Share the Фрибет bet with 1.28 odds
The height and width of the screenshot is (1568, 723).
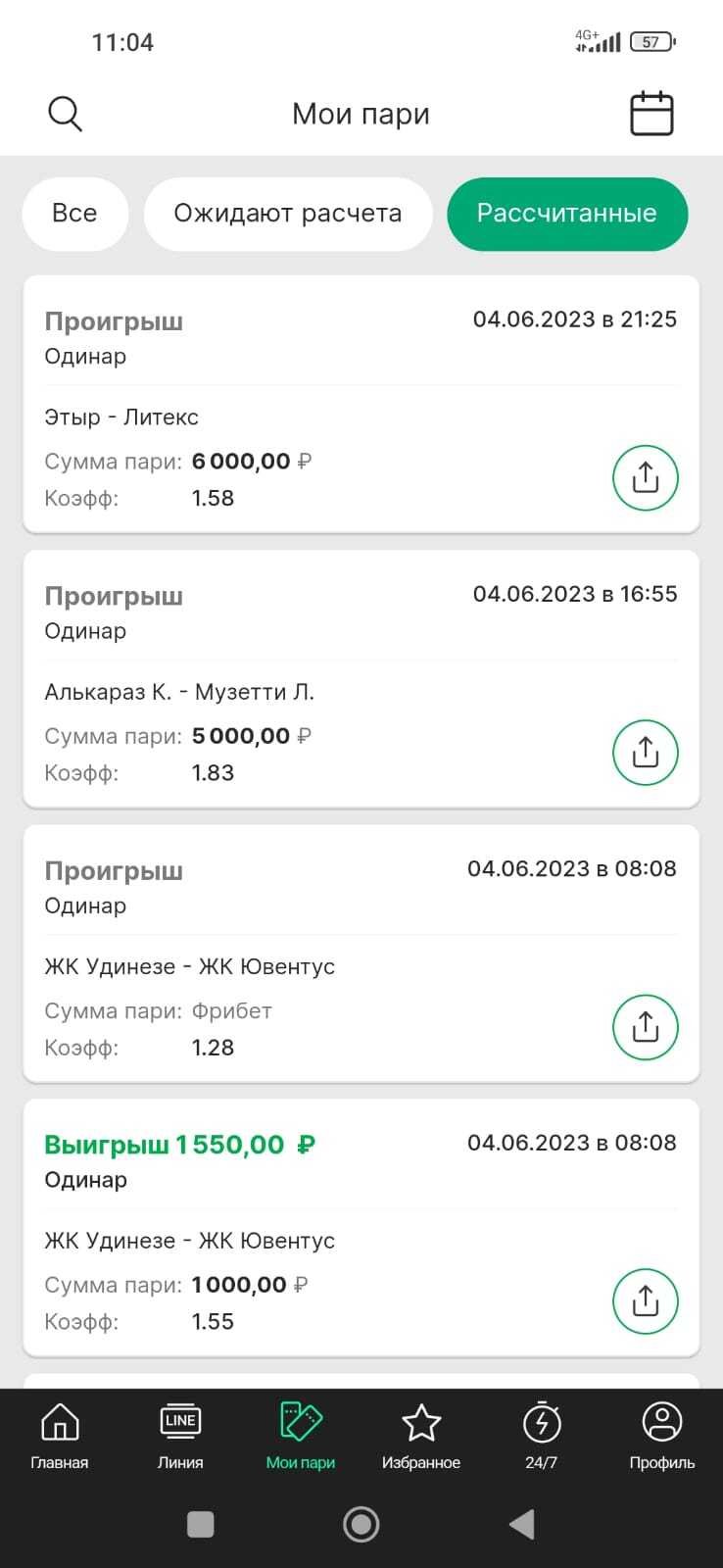[x=645, y=1027]
